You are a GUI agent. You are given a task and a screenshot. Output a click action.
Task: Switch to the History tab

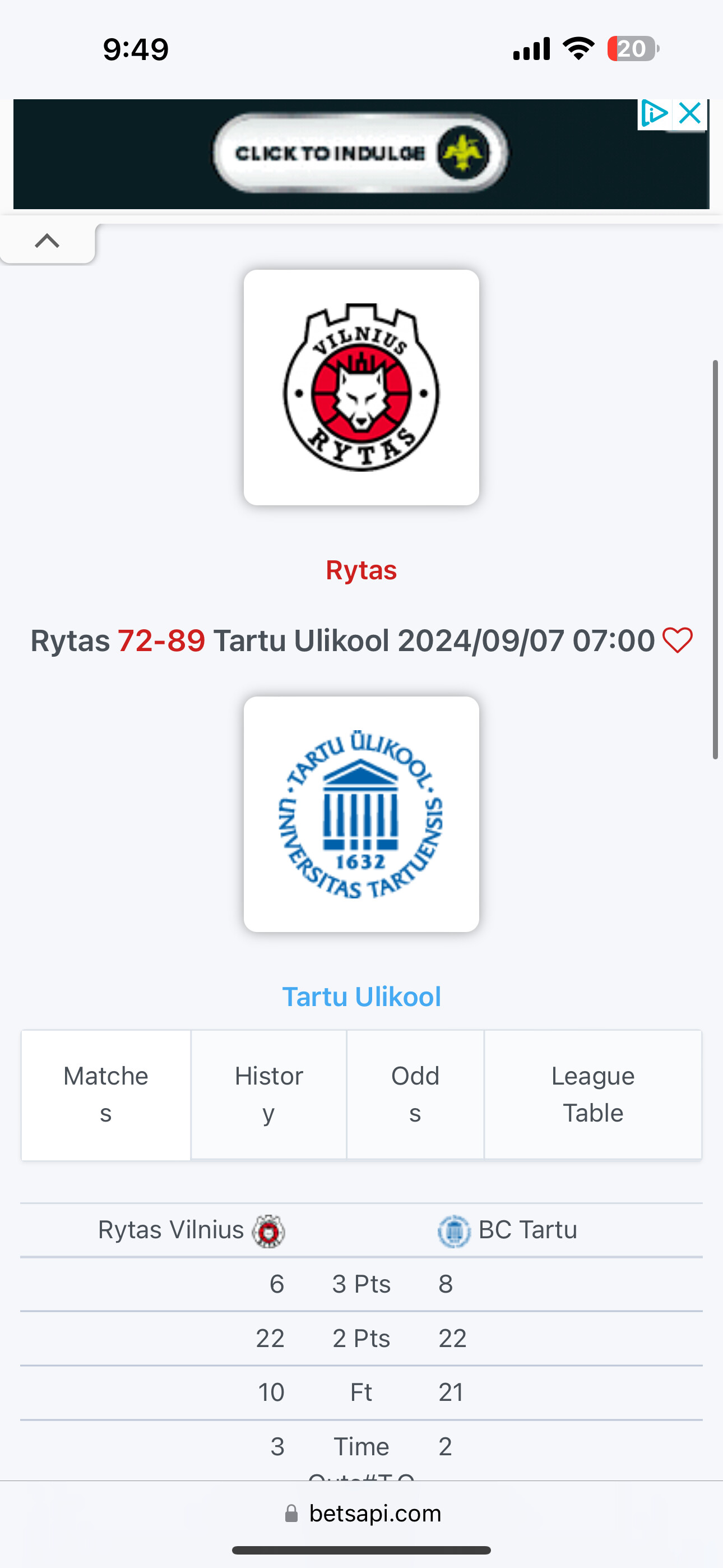pyautogui.click(x=268, y=1095)
